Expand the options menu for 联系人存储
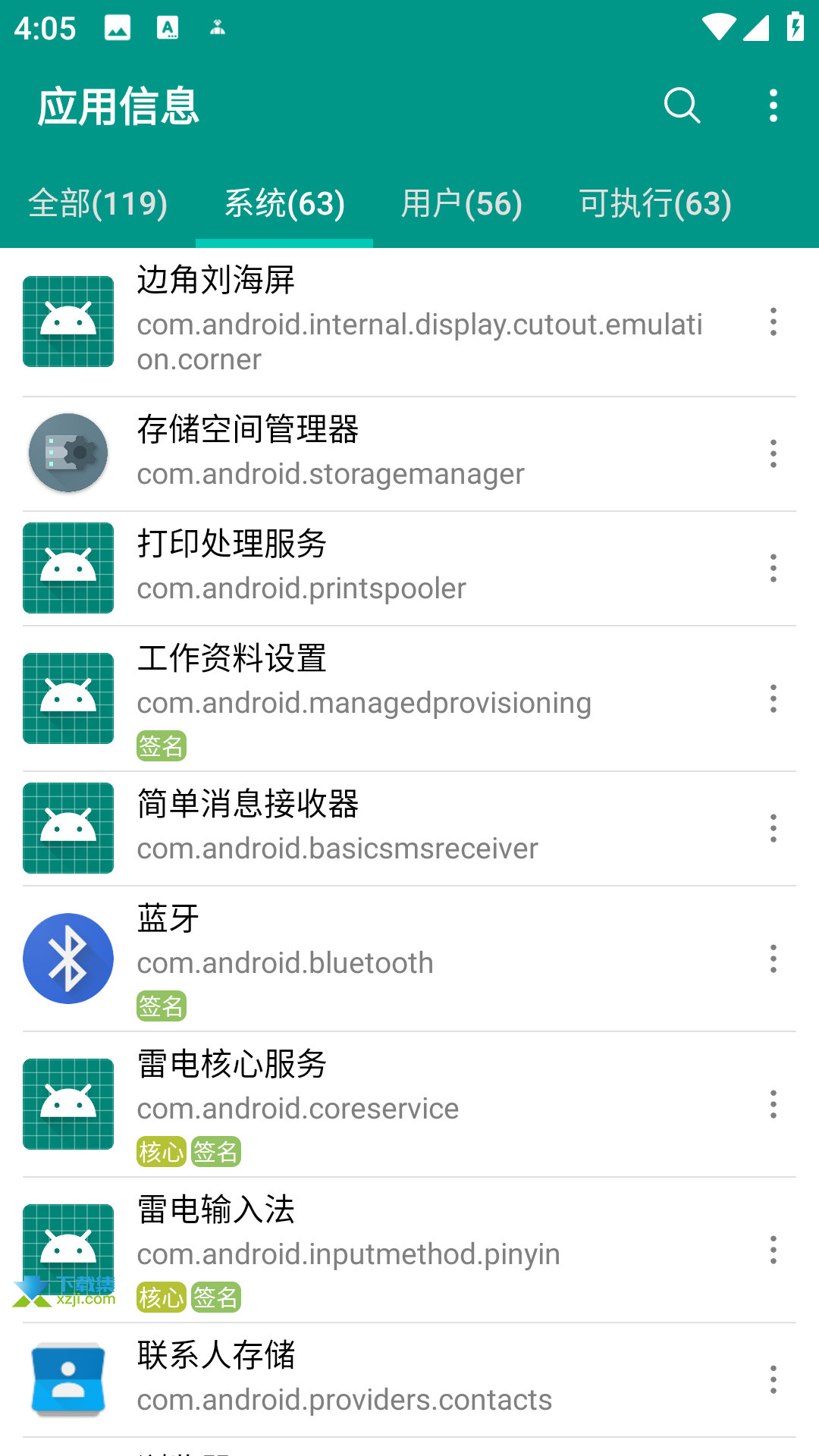The image size is (819, 1456). (773, 1379)
